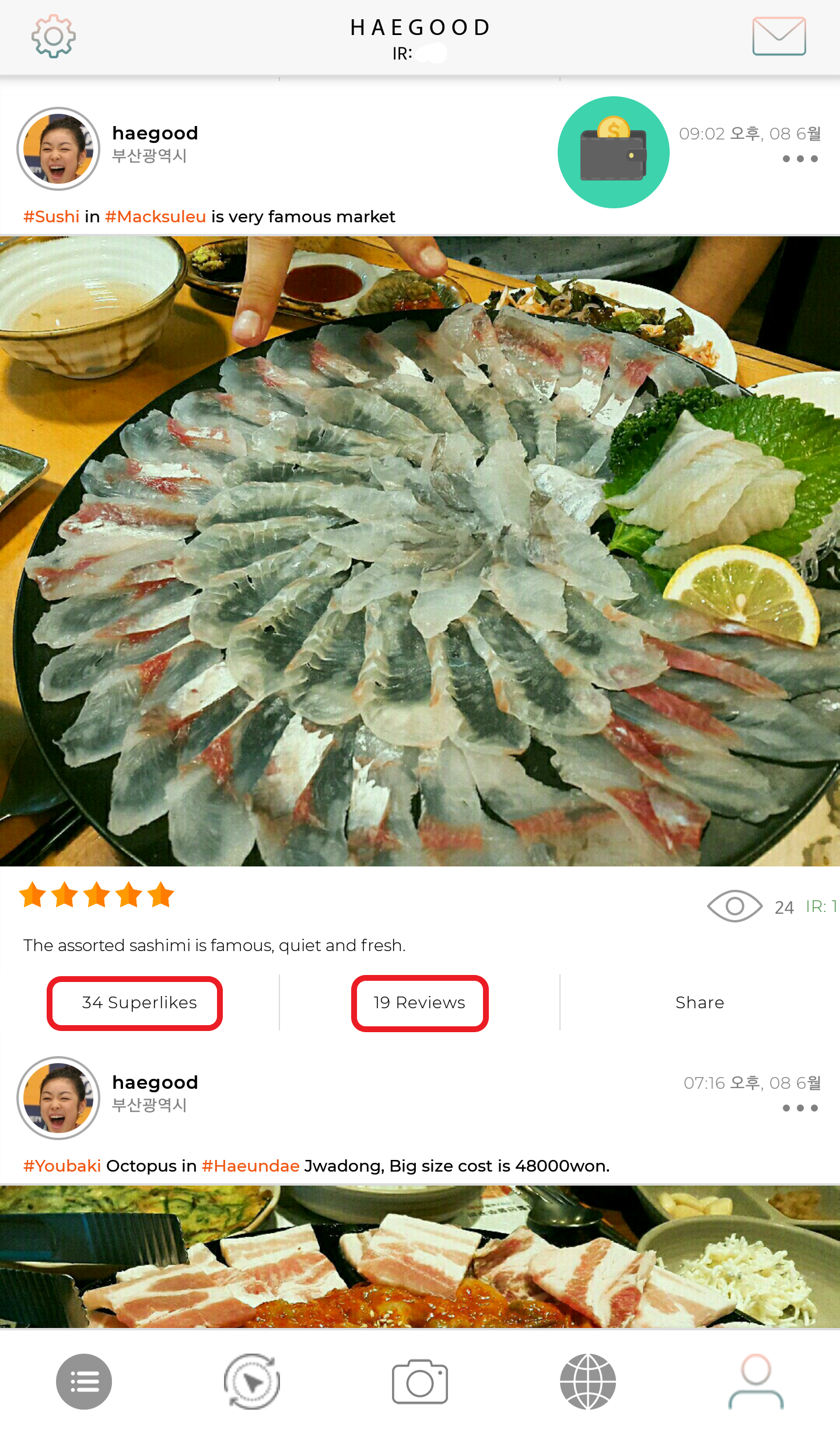840x1433 pixels.
Task: Open the location compass tab
Action: [x=252, y=1382]
